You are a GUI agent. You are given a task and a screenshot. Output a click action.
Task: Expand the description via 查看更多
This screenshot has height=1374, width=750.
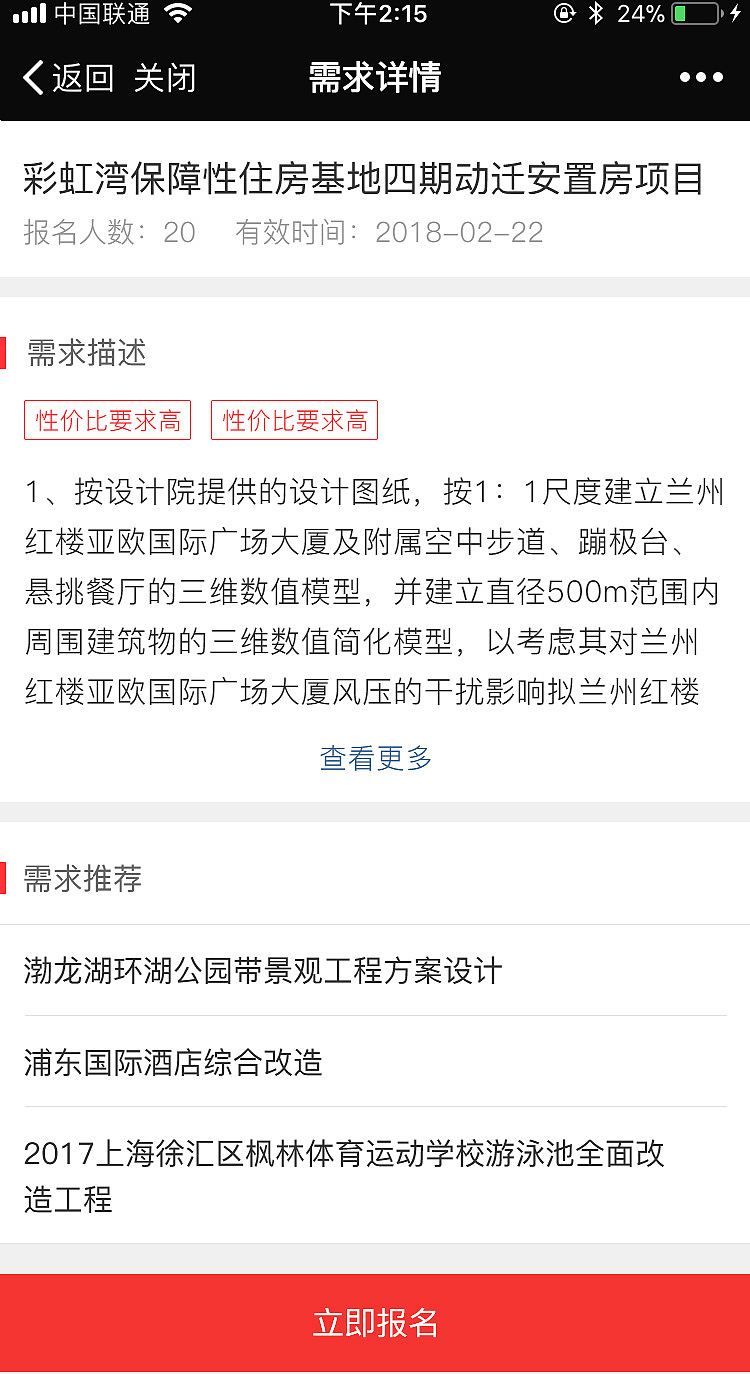click(x=374, y=758)
